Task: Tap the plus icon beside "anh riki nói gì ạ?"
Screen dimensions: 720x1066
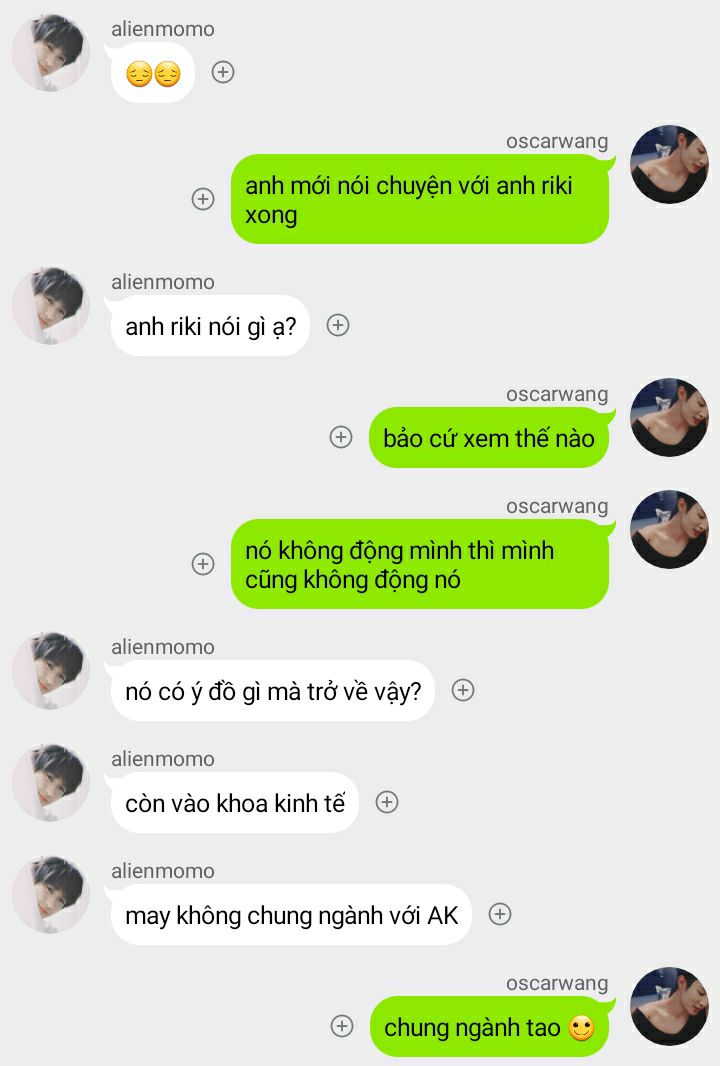Action: click(338, 325)
